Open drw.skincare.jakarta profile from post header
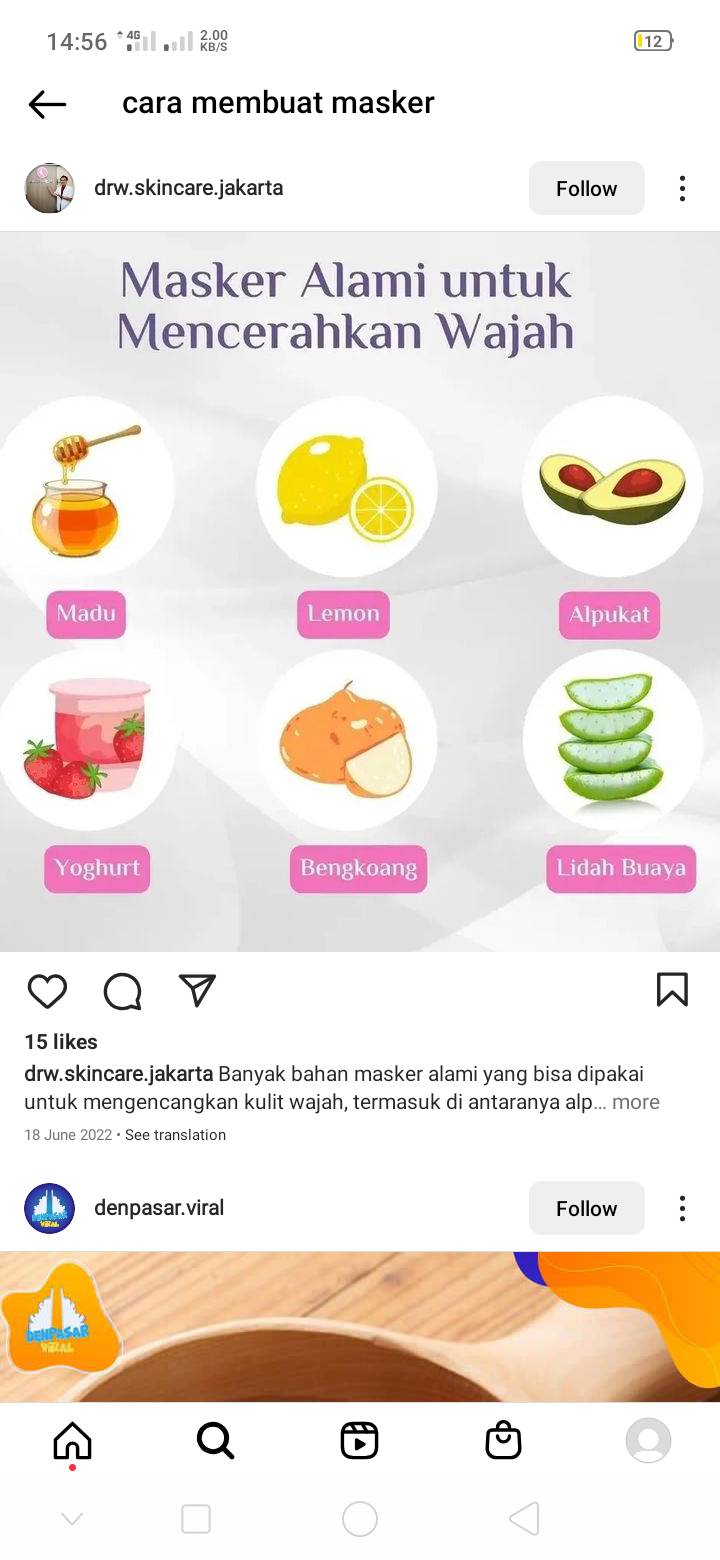Viewport: 720px width, 1560px height. pyautogui.click(x=188, y=188)
